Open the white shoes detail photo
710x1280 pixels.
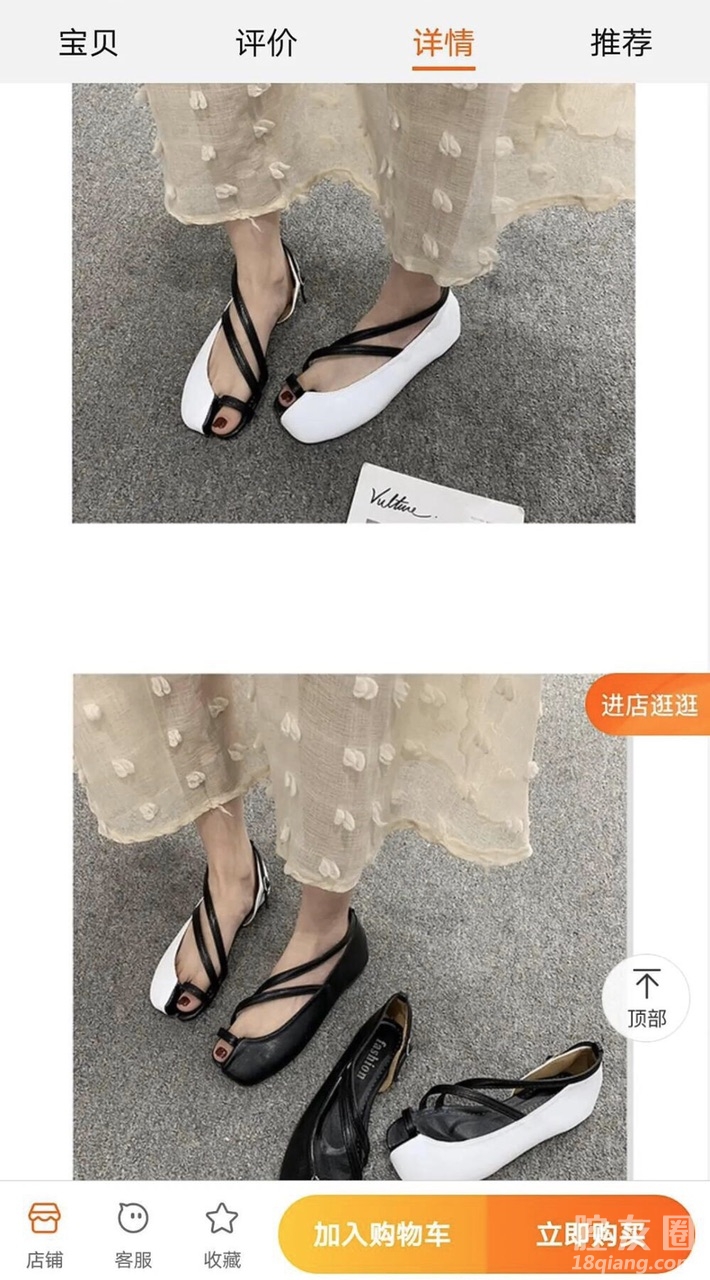point(353,303)
